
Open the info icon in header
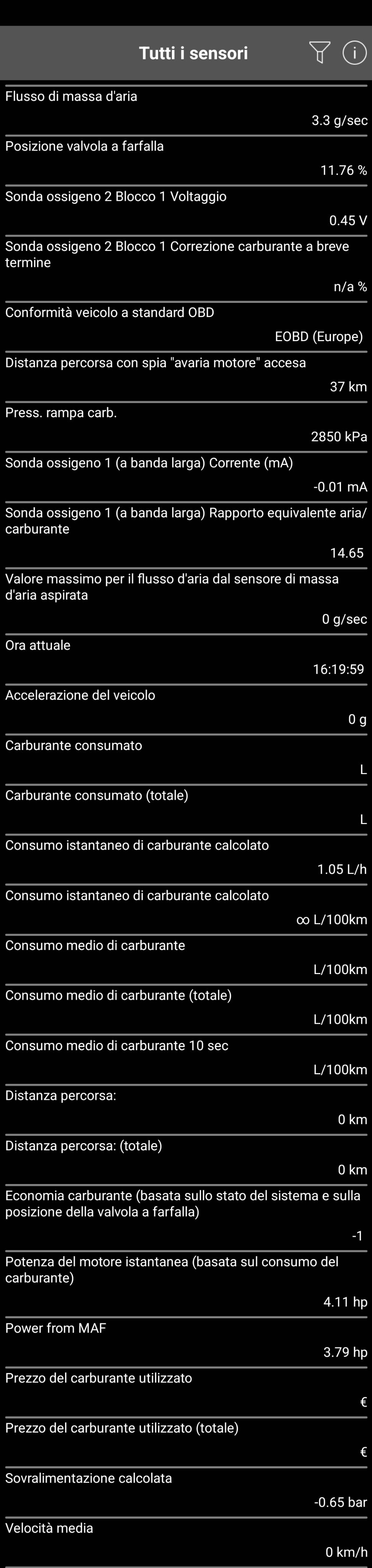click(x=354, y=53)
